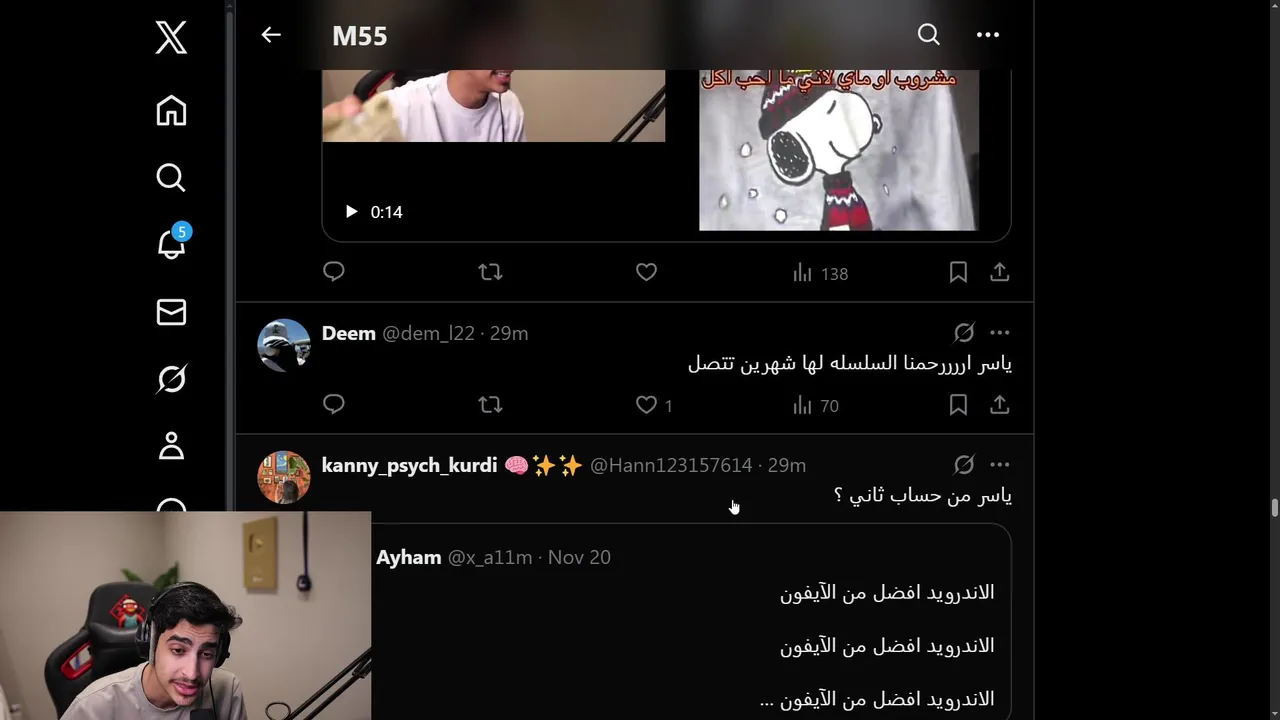Screen dimensions: 1280x720
Task: Repost Deem's comment
Action: (490, 405)
